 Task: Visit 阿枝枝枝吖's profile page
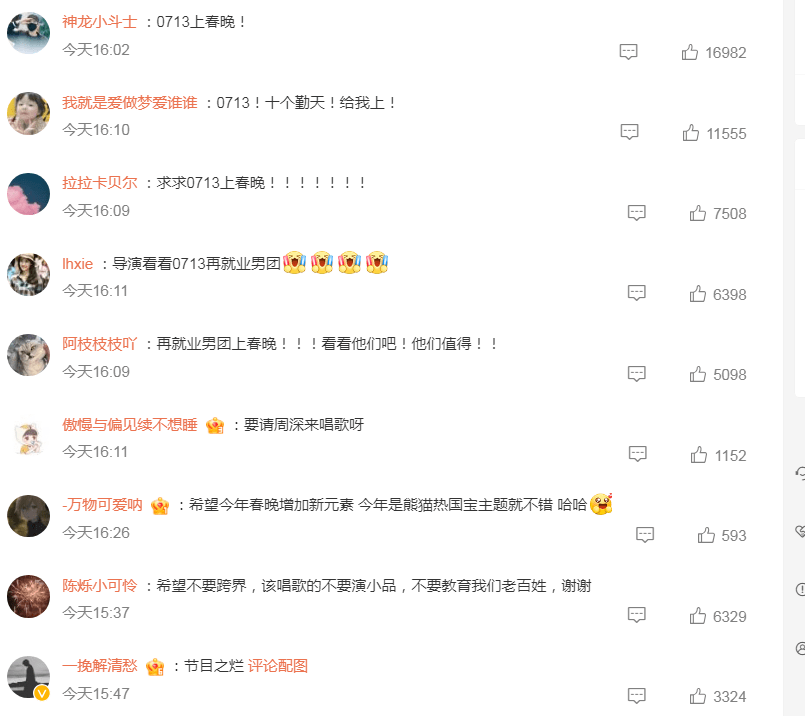click(99, 344)
